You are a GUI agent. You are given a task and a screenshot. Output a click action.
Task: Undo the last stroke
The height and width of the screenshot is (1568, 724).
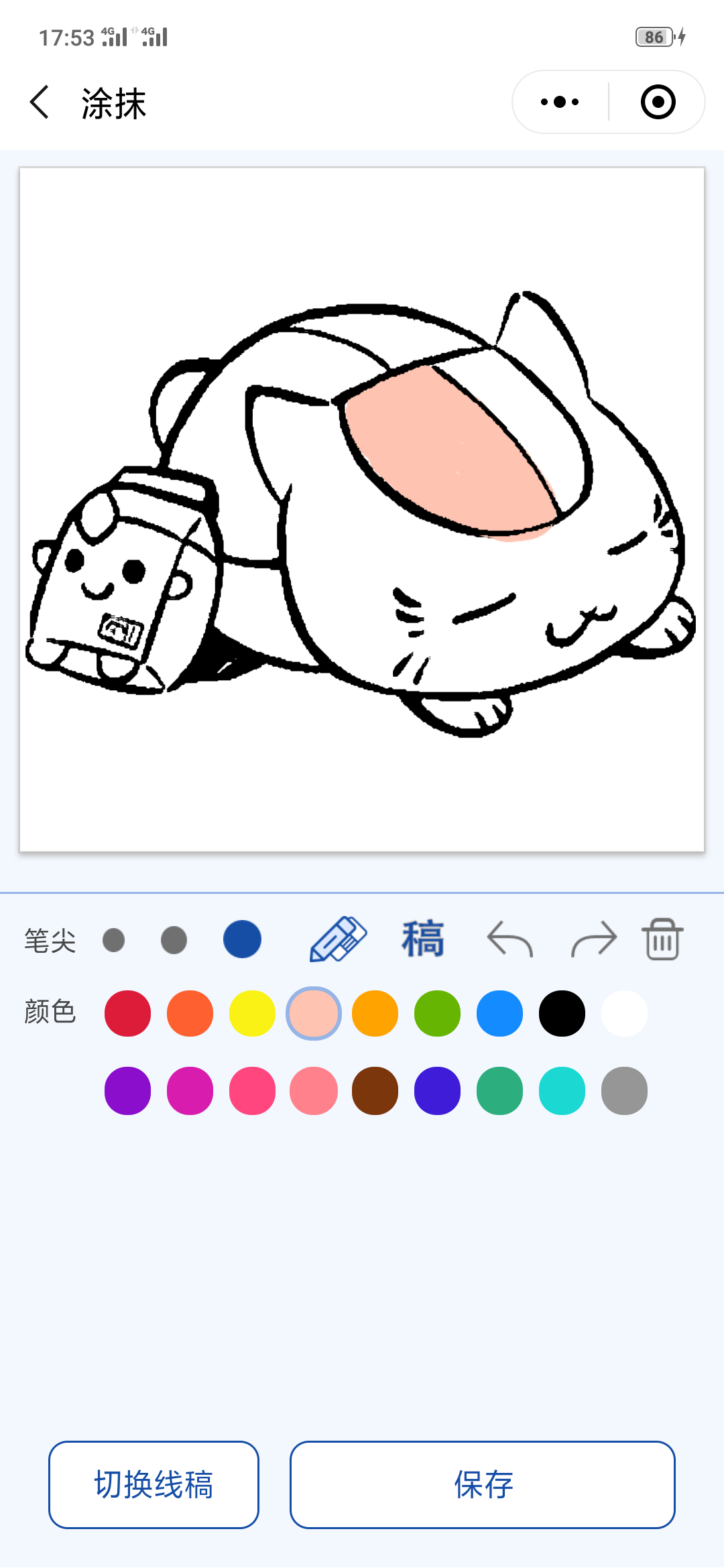point(509,939)
